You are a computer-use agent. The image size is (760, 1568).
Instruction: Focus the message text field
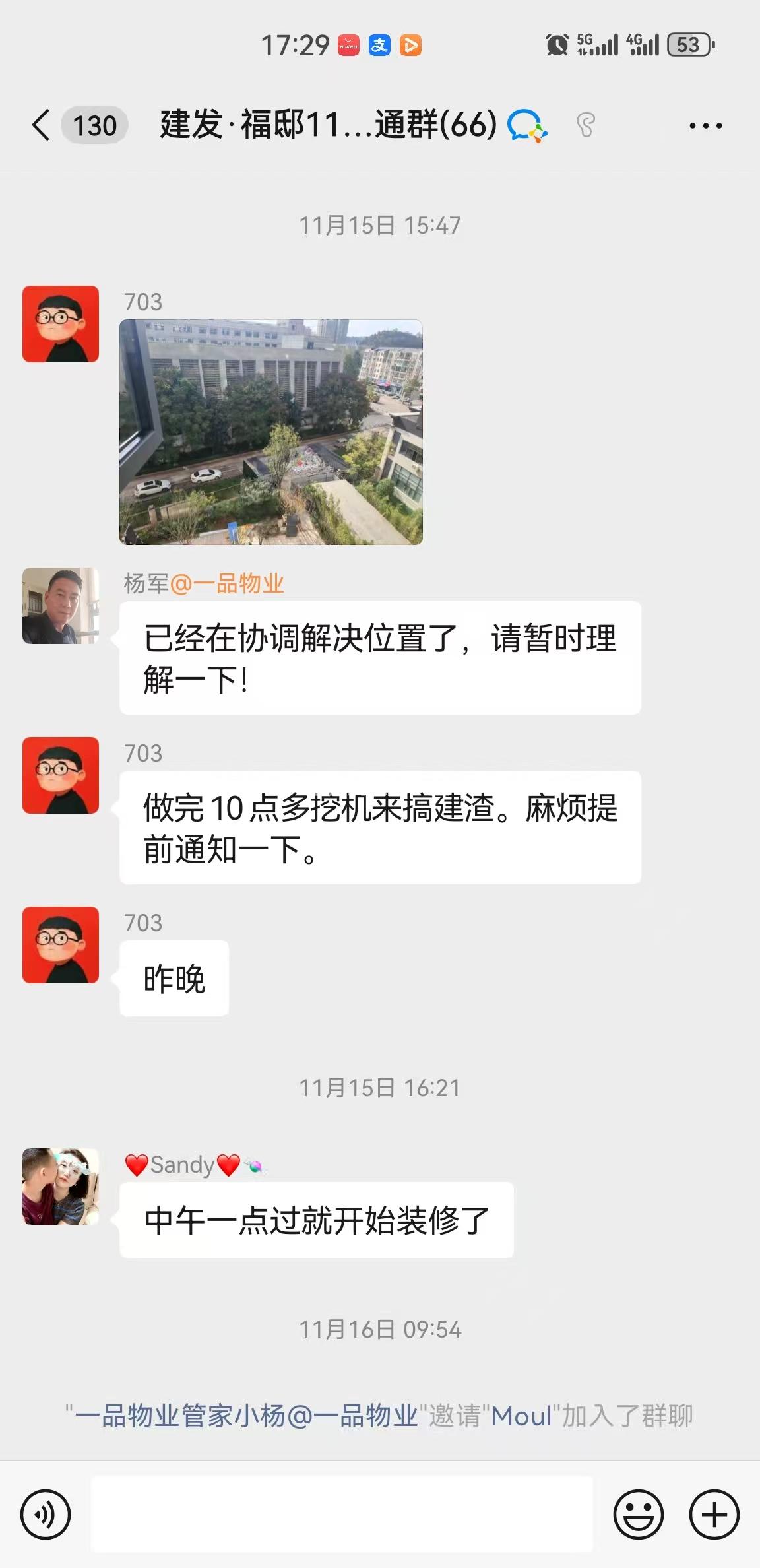pyautogui.click(x=342, y=1514)
